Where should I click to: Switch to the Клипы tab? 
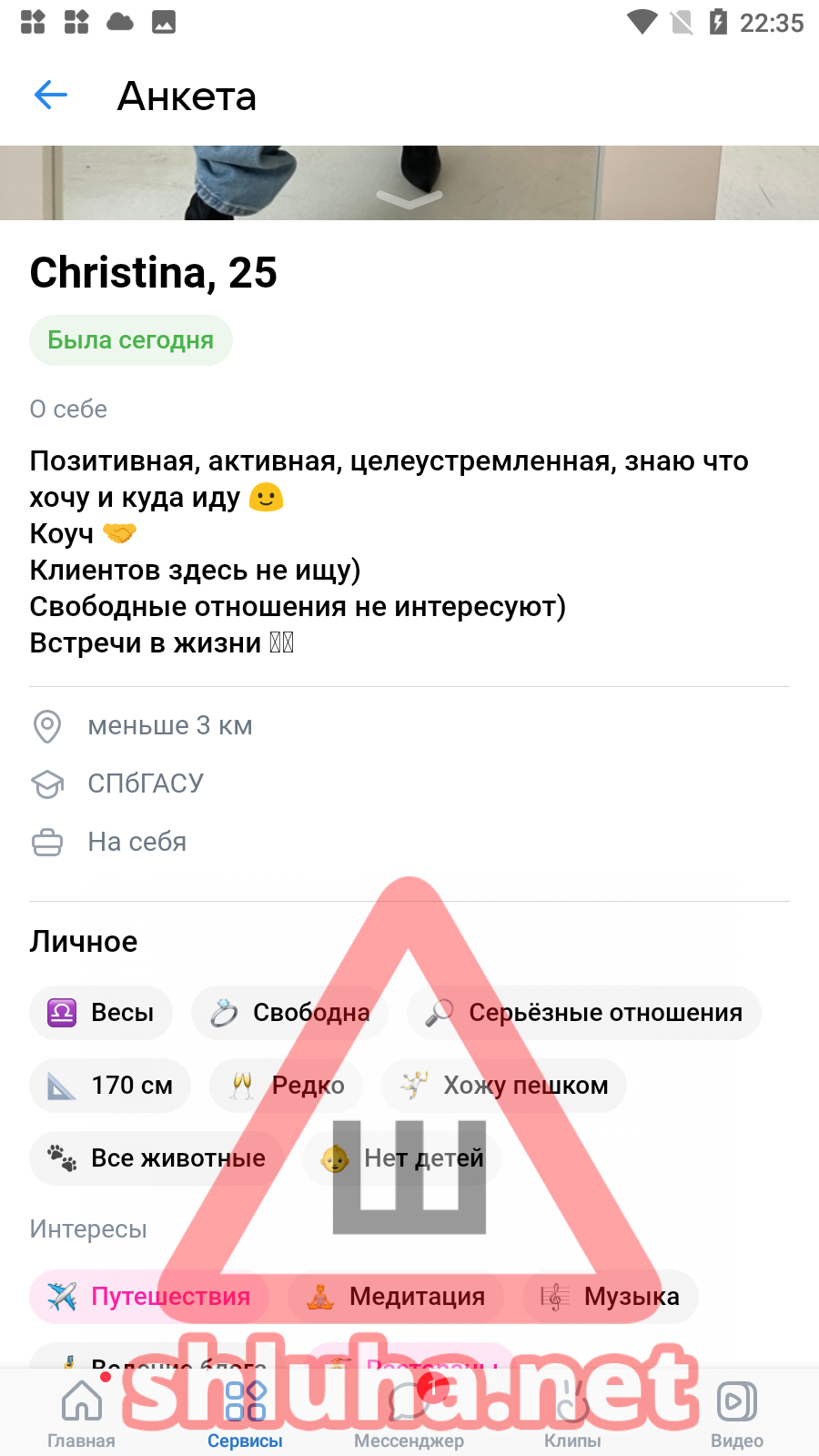point(572,1412)
